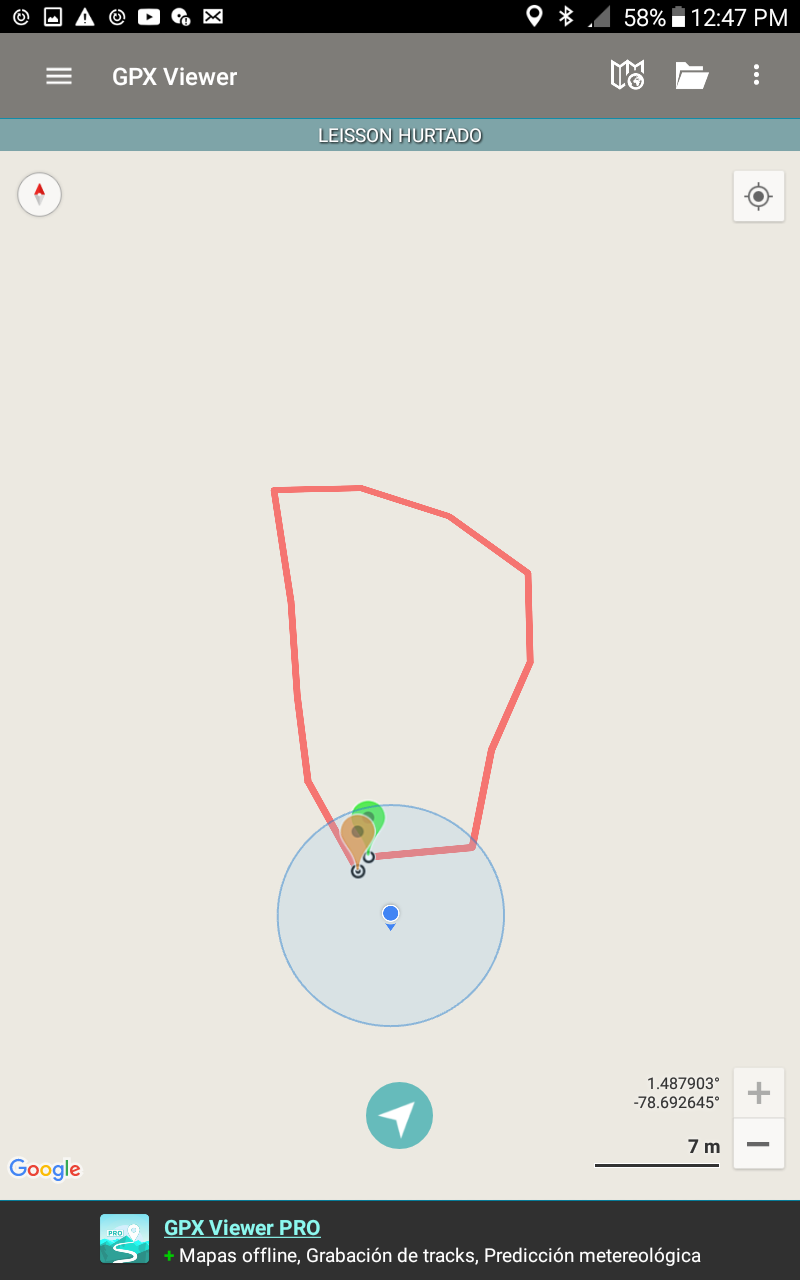Open the file folder icon

pyautogui.click(x=691, y=76)
